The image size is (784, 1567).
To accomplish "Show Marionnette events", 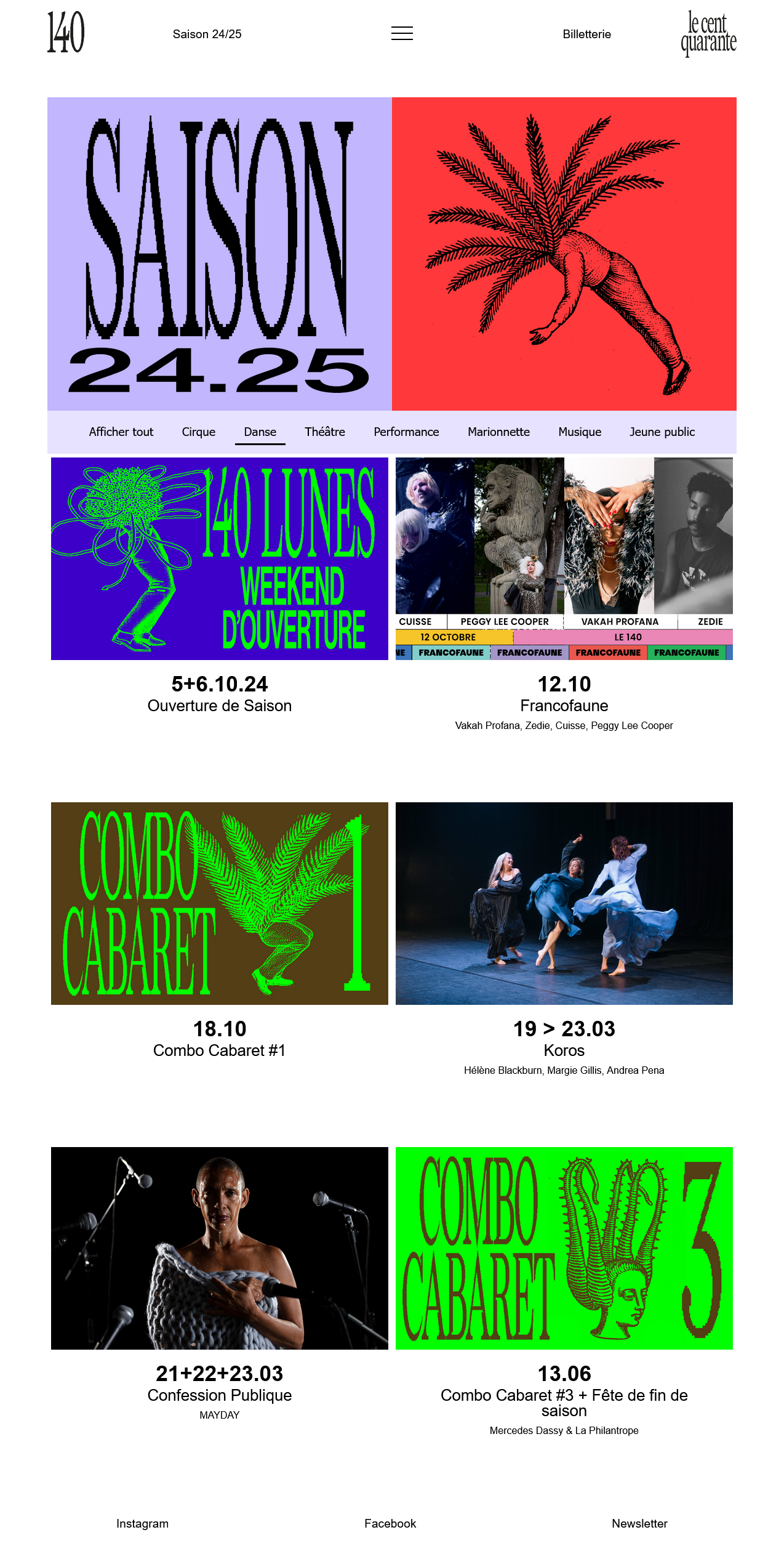I will (x=498, y=432).
